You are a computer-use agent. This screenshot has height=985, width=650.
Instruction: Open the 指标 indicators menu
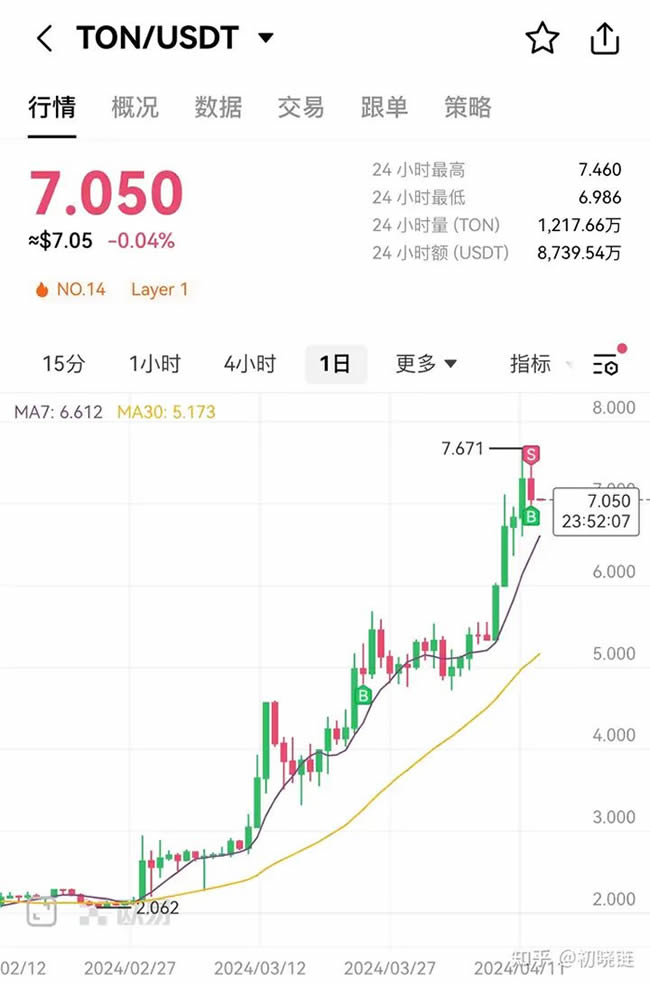535,364
